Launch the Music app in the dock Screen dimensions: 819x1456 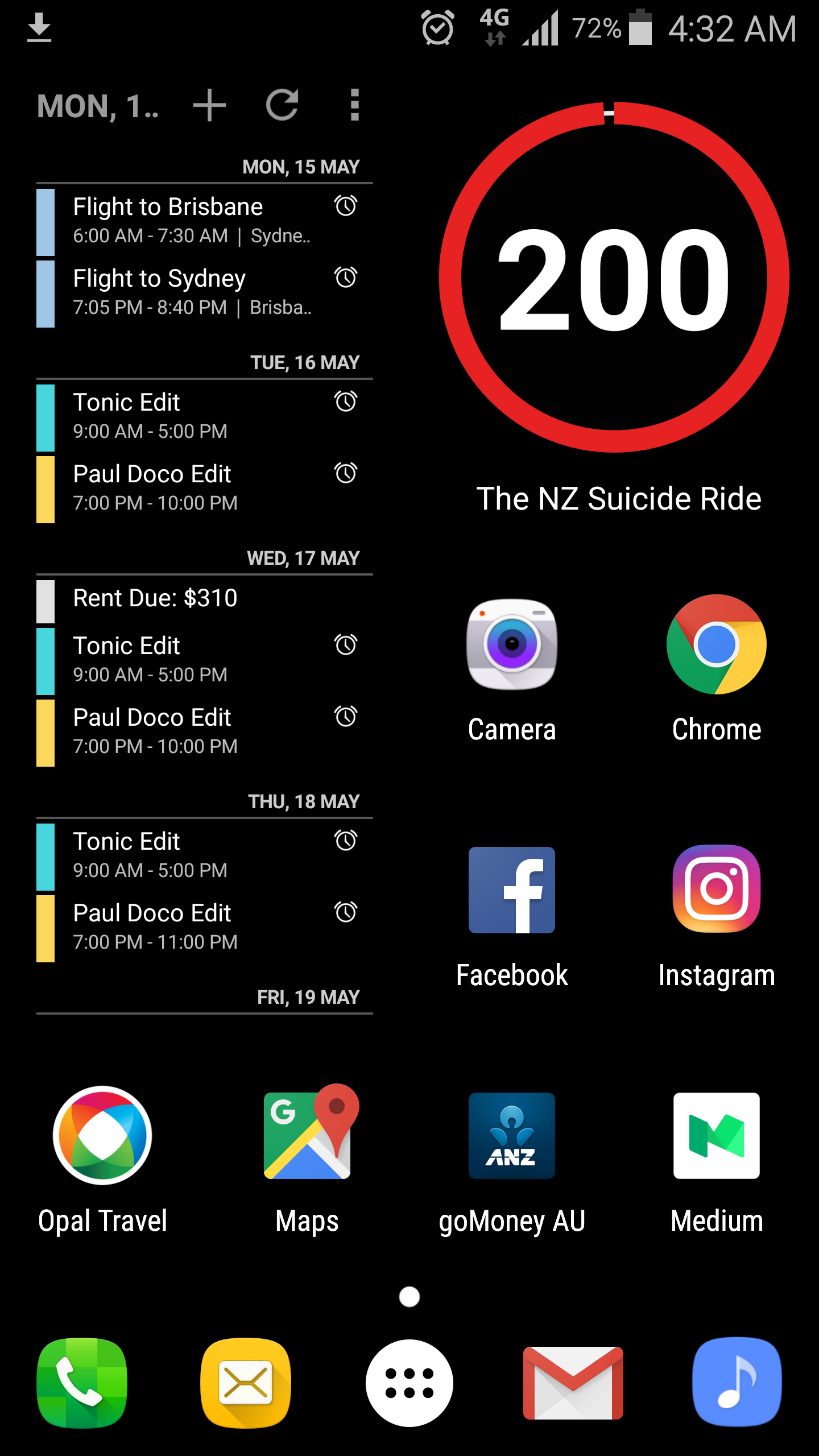point(737,1383)
